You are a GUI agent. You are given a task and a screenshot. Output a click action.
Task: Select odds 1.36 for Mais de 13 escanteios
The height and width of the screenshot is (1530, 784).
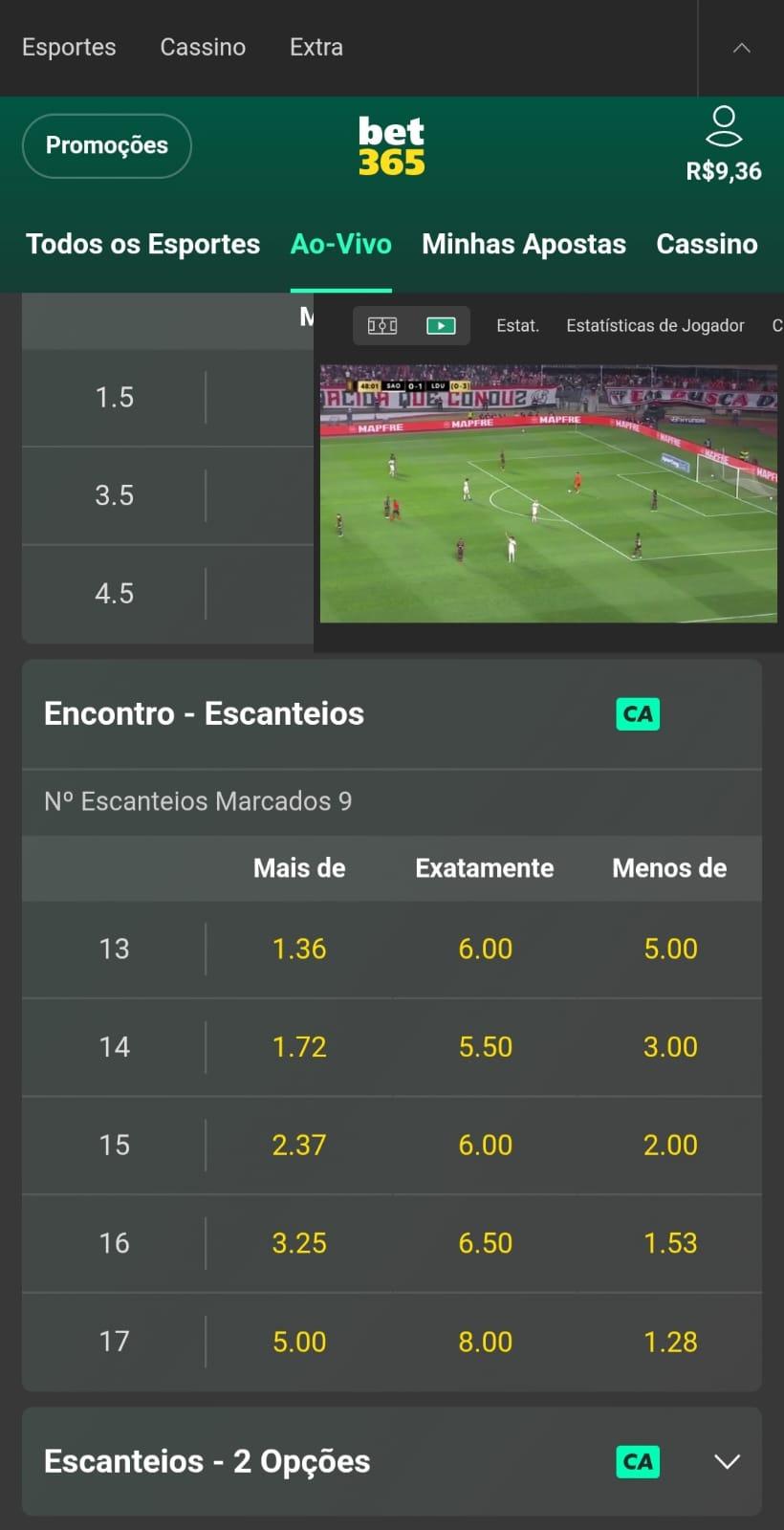pos(299,949)
